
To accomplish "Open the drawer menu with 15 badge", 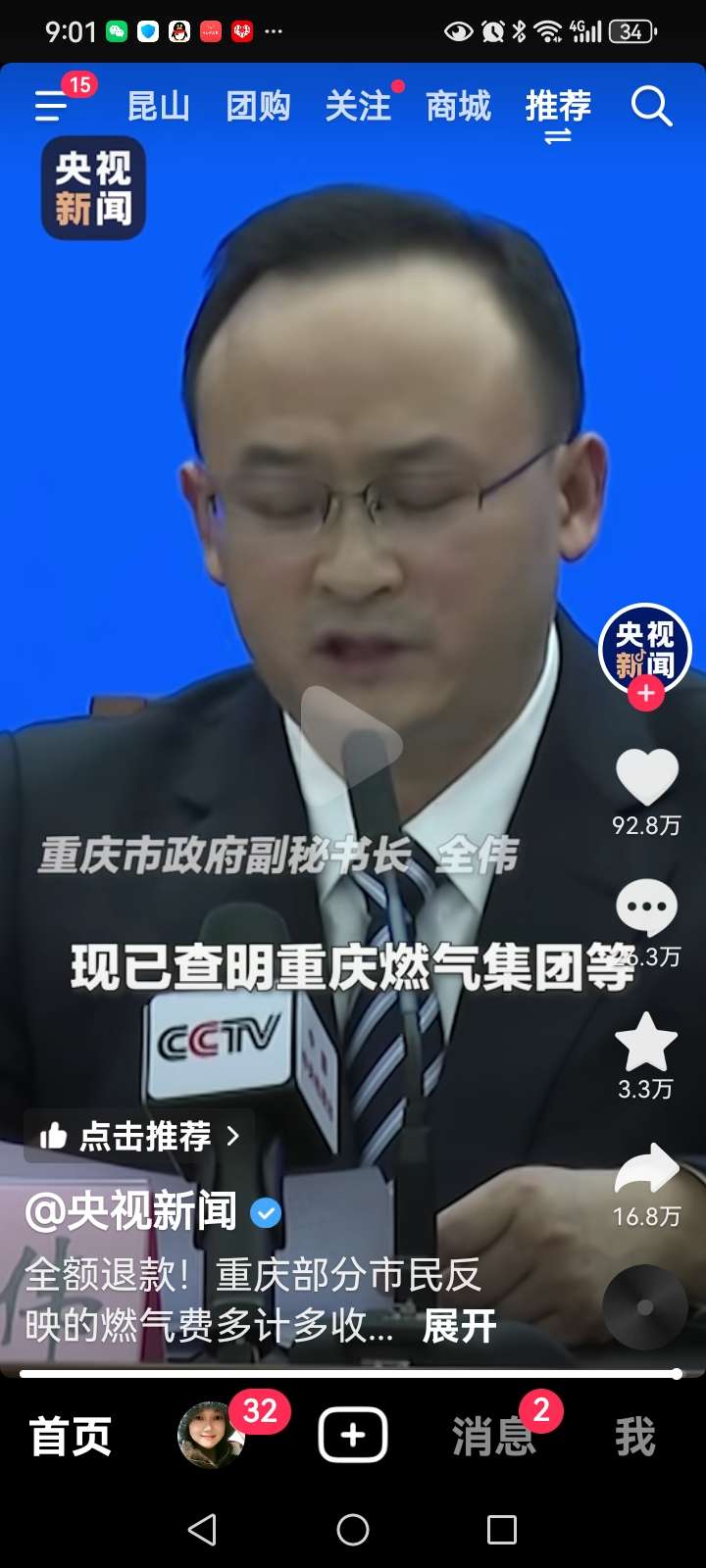I will point(53,105).
